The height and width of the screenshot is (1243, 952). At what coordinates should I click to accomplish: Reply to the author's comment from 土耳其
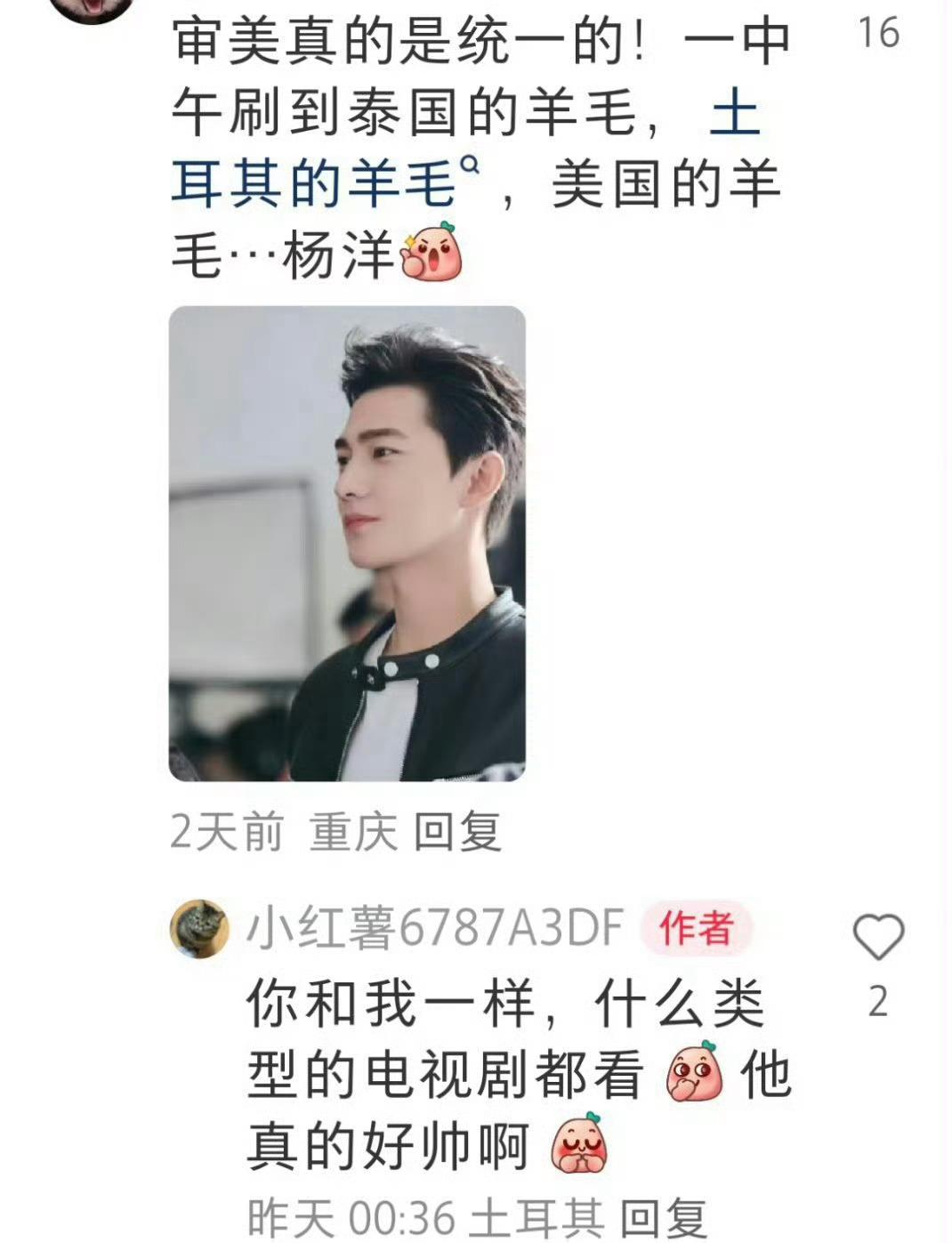(663, 1217)
